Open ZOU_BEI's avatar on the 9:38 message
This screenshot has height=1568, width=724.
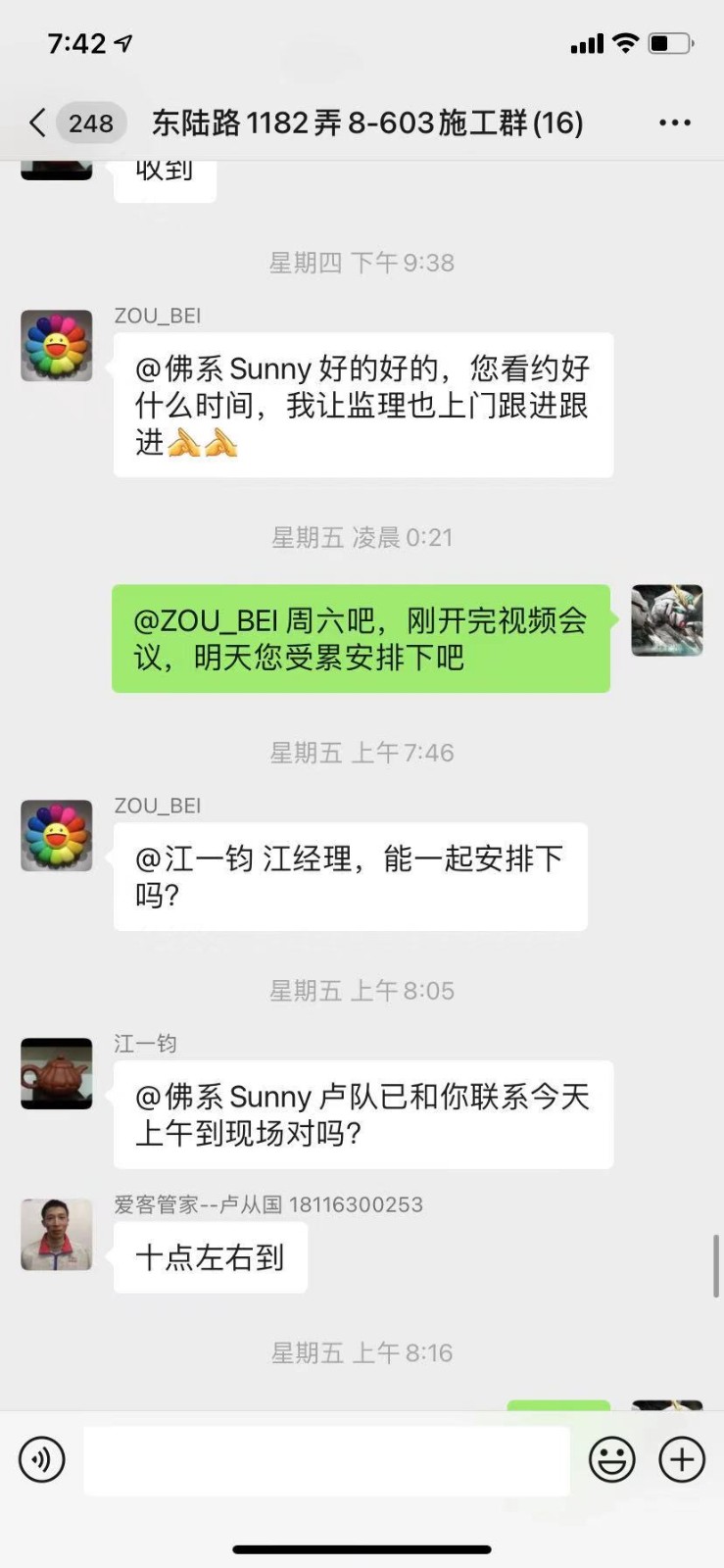[x=57, y=346]
